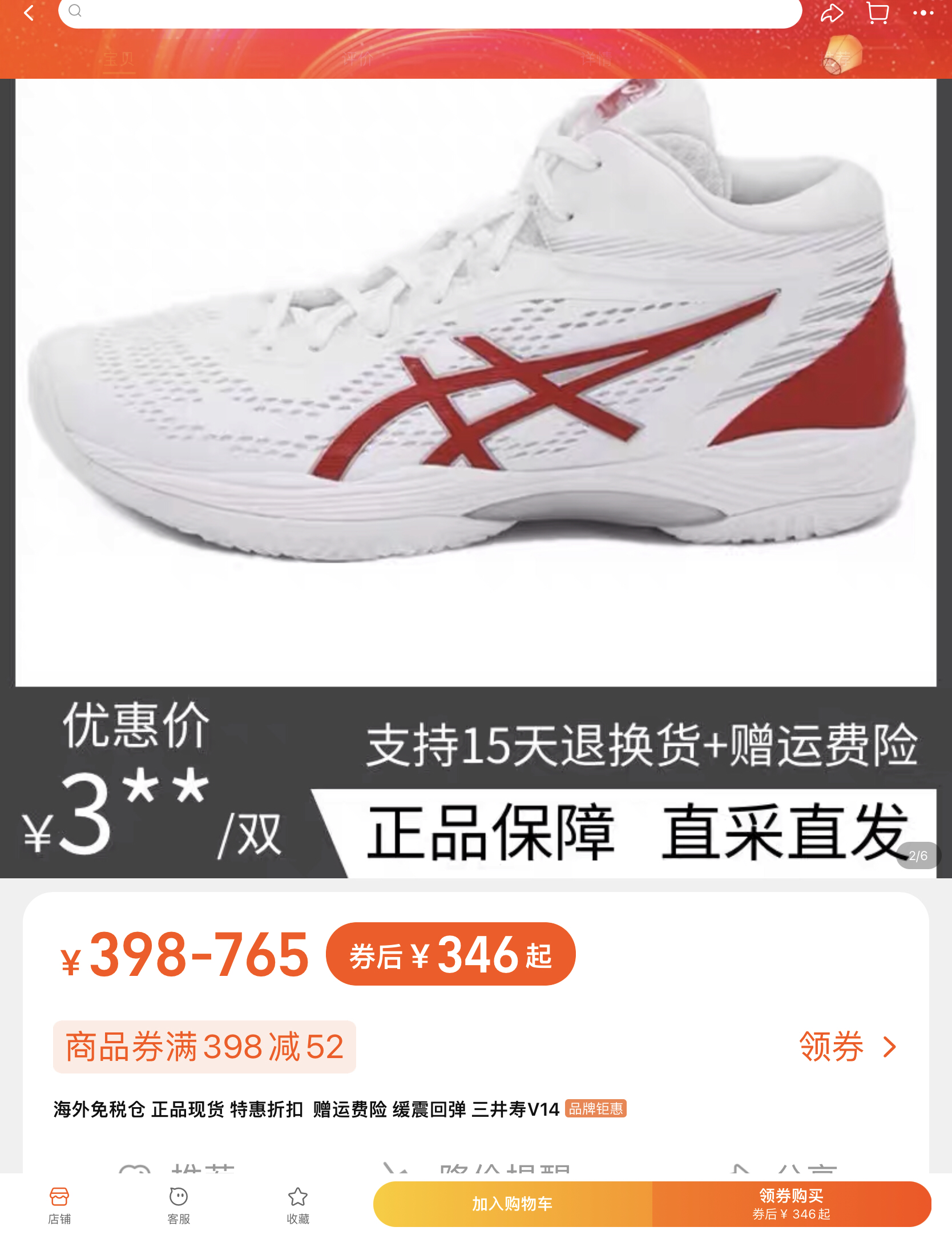Tap 领券购买 to buy with coupon
The height and width of the screenshot is (1235, 952).
coord(791,1204)
